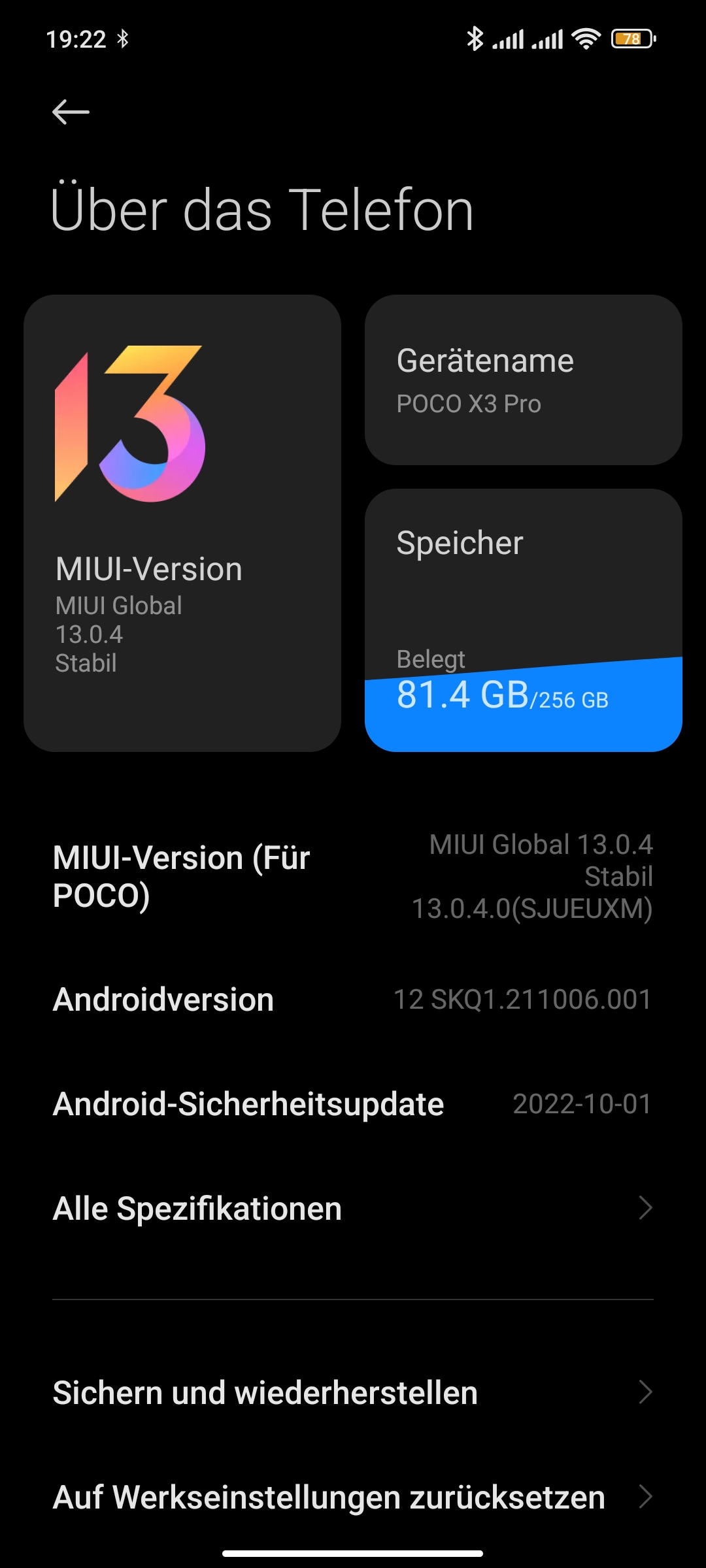Select the "Androidversion" row

[x=353, y=1000]
